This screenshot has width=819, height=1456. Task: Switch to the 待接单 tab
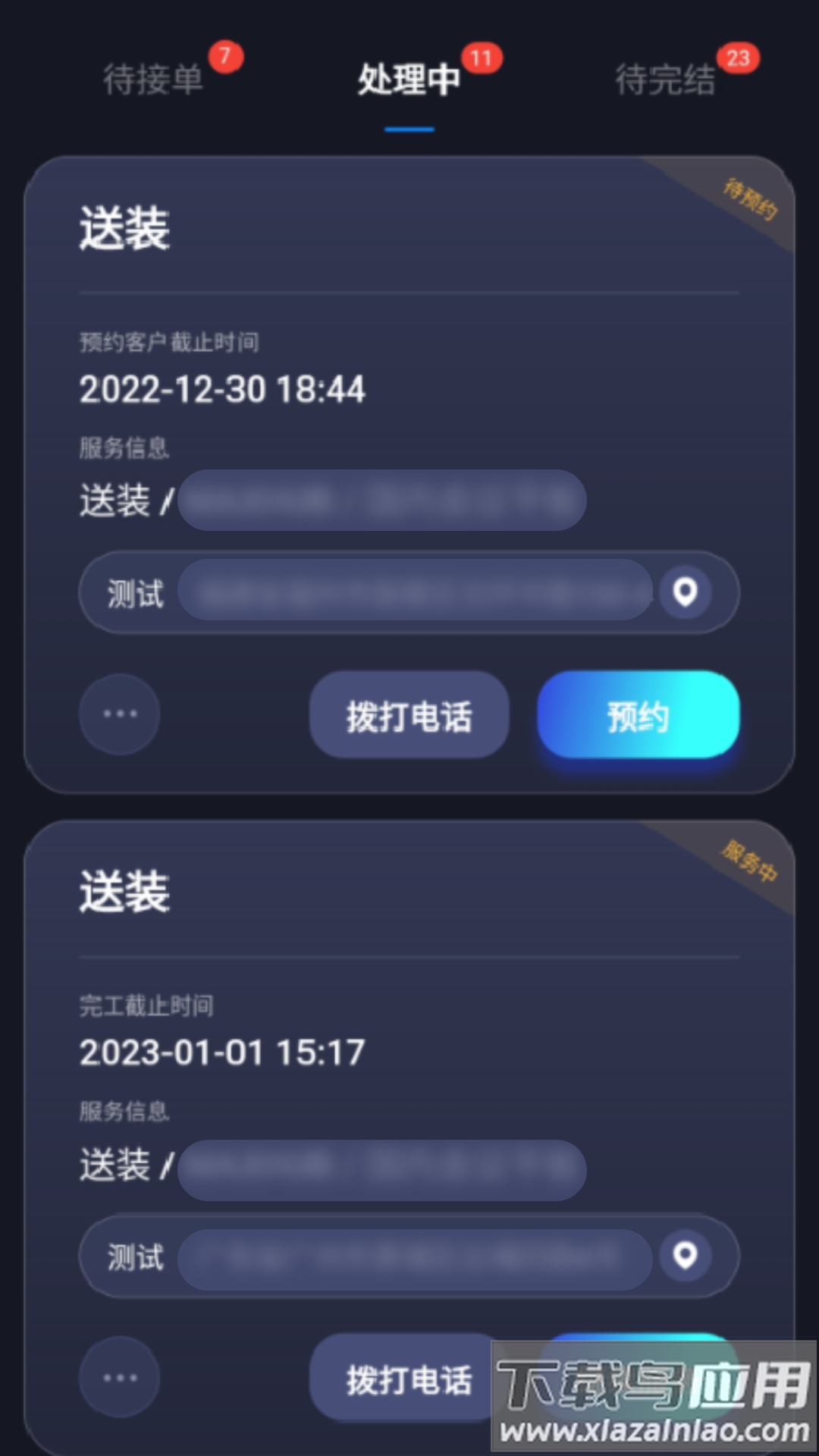(x=152, y=80)
